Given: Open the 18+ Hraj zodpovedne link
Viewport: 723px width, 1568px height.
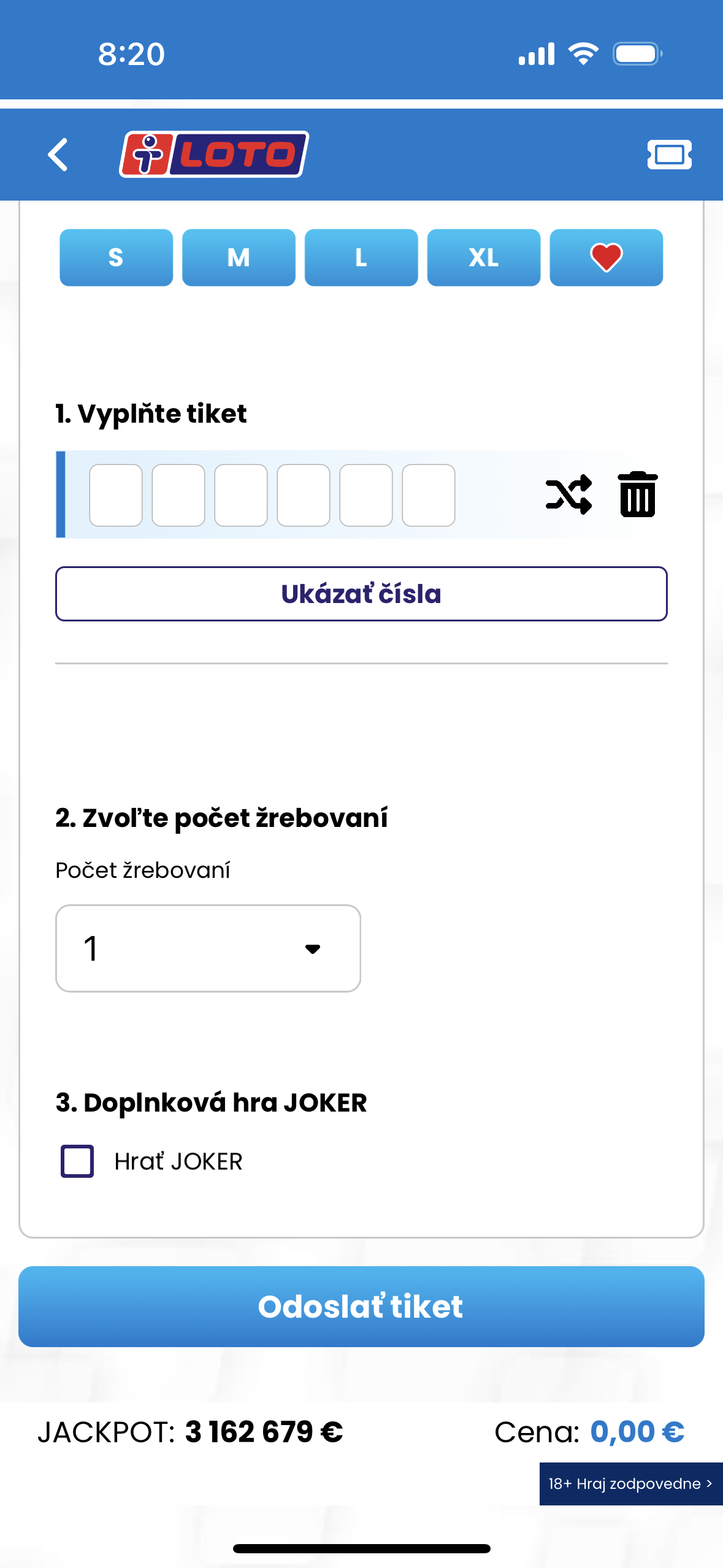Looking at the screenshot, I should point(631,1484).
